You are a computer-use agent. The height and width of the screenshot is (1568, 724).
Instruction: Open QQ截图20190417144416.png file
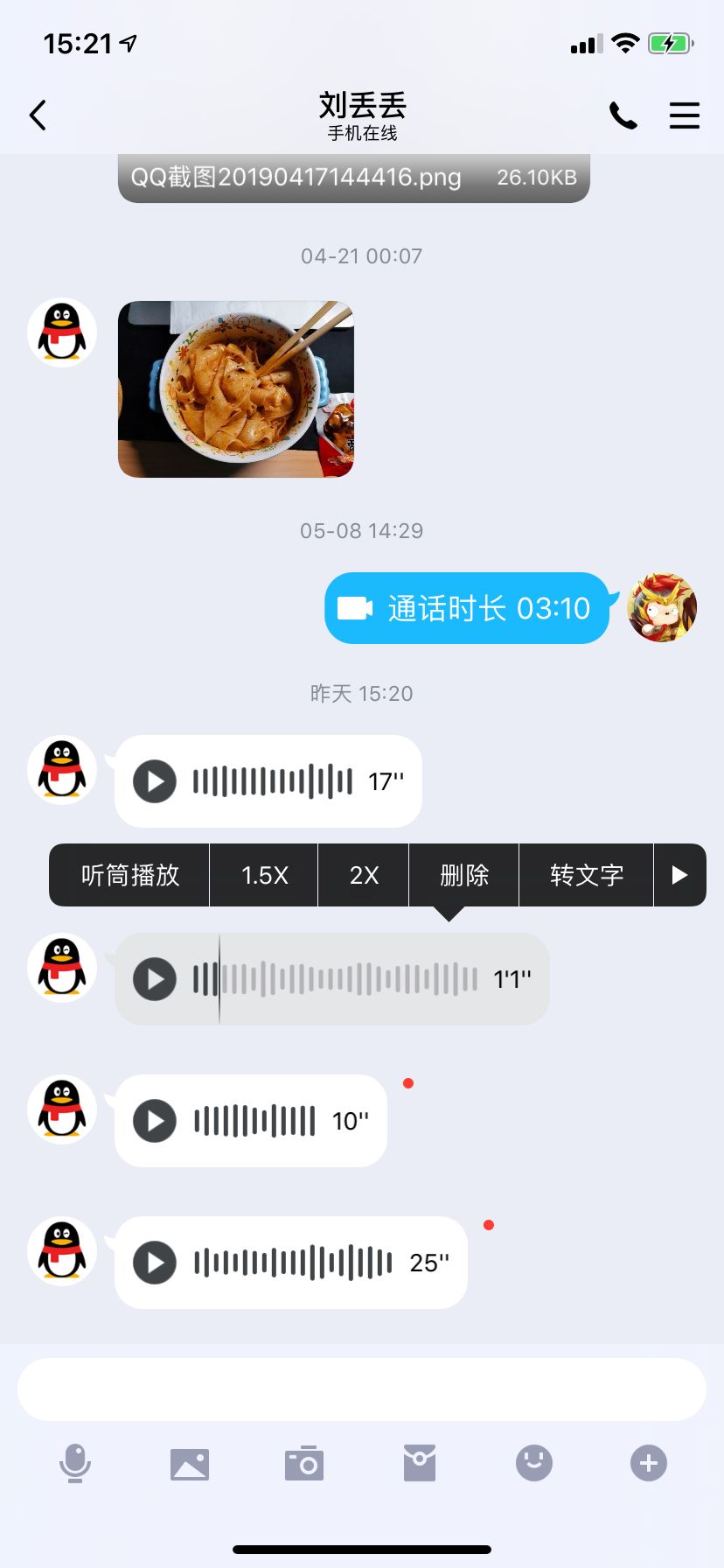(x=353, y=178)
